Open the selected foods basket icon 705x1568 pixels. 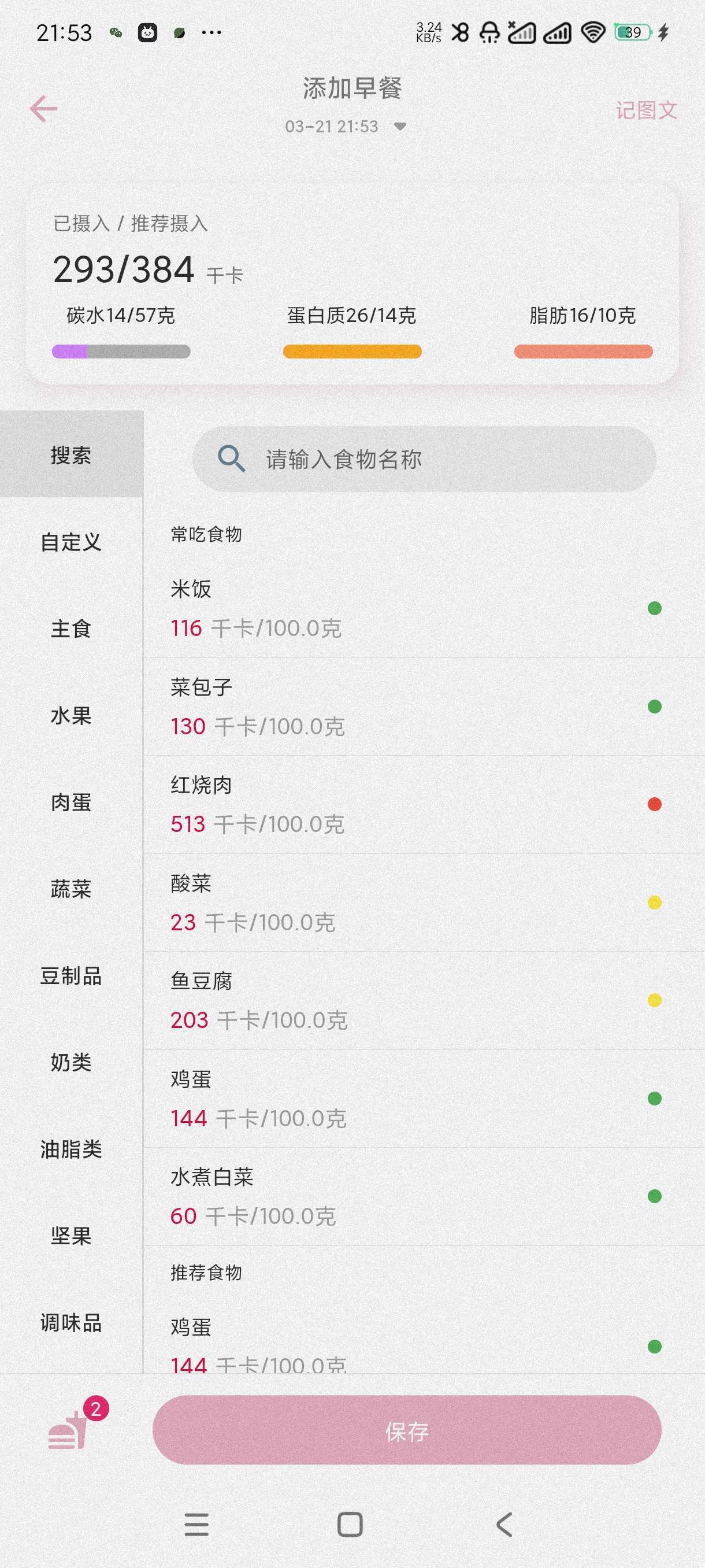coord(68,1432)
